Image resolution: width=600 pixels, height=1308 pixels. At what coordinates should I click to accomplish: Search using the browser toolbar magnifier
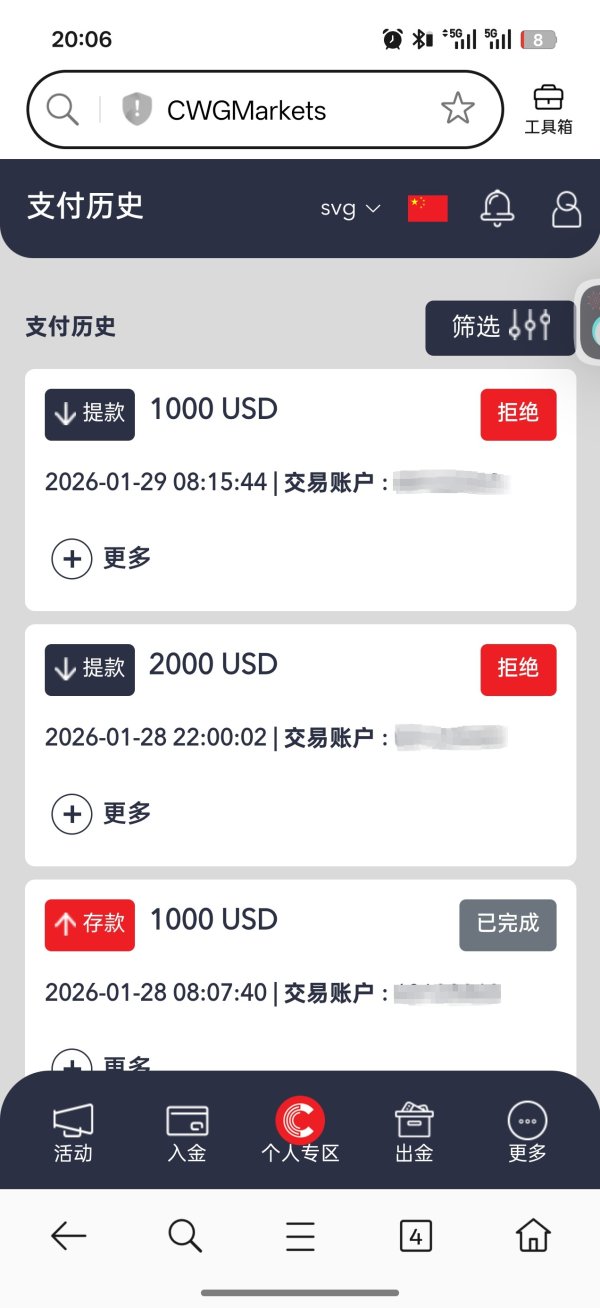185,1237
